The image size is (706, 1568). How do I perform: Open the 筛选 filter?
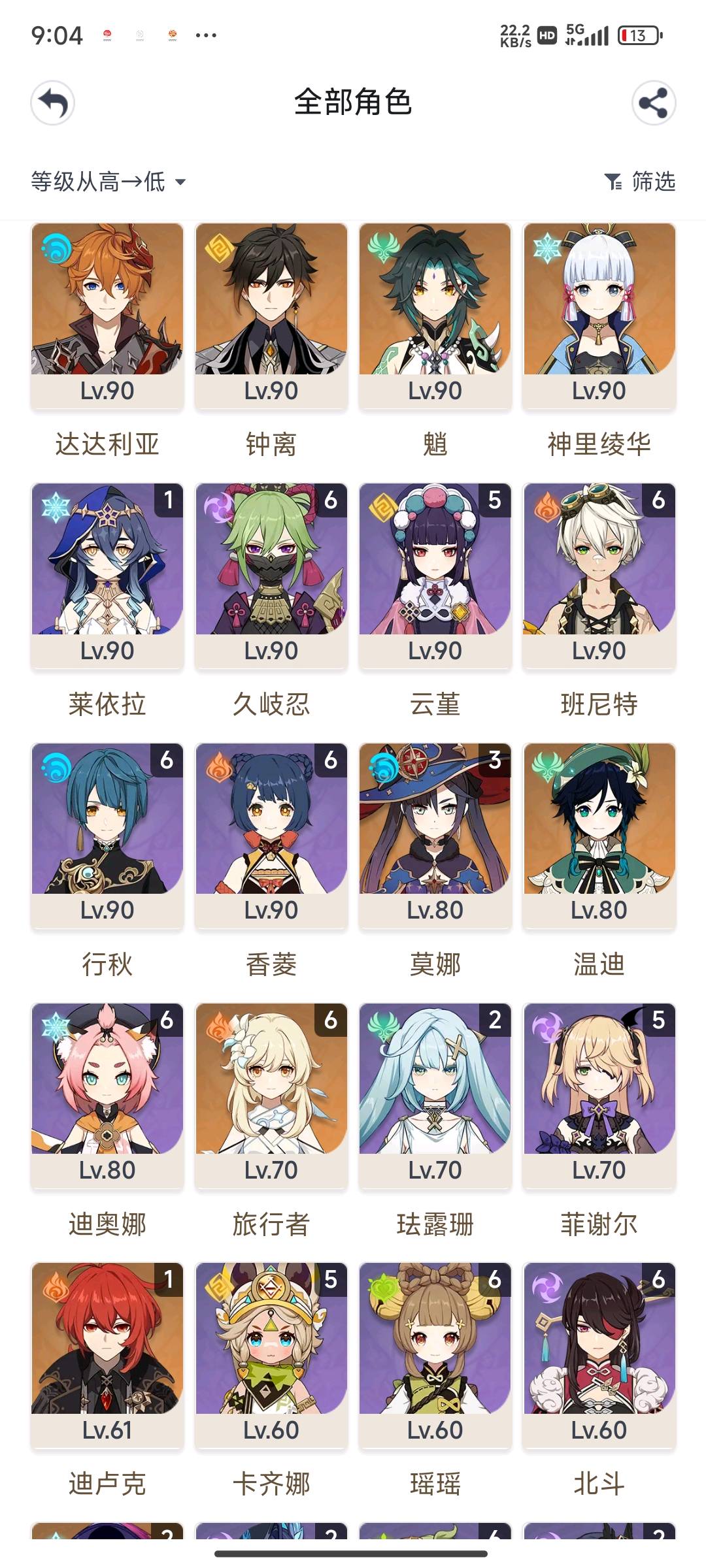[x=640, y=182]
